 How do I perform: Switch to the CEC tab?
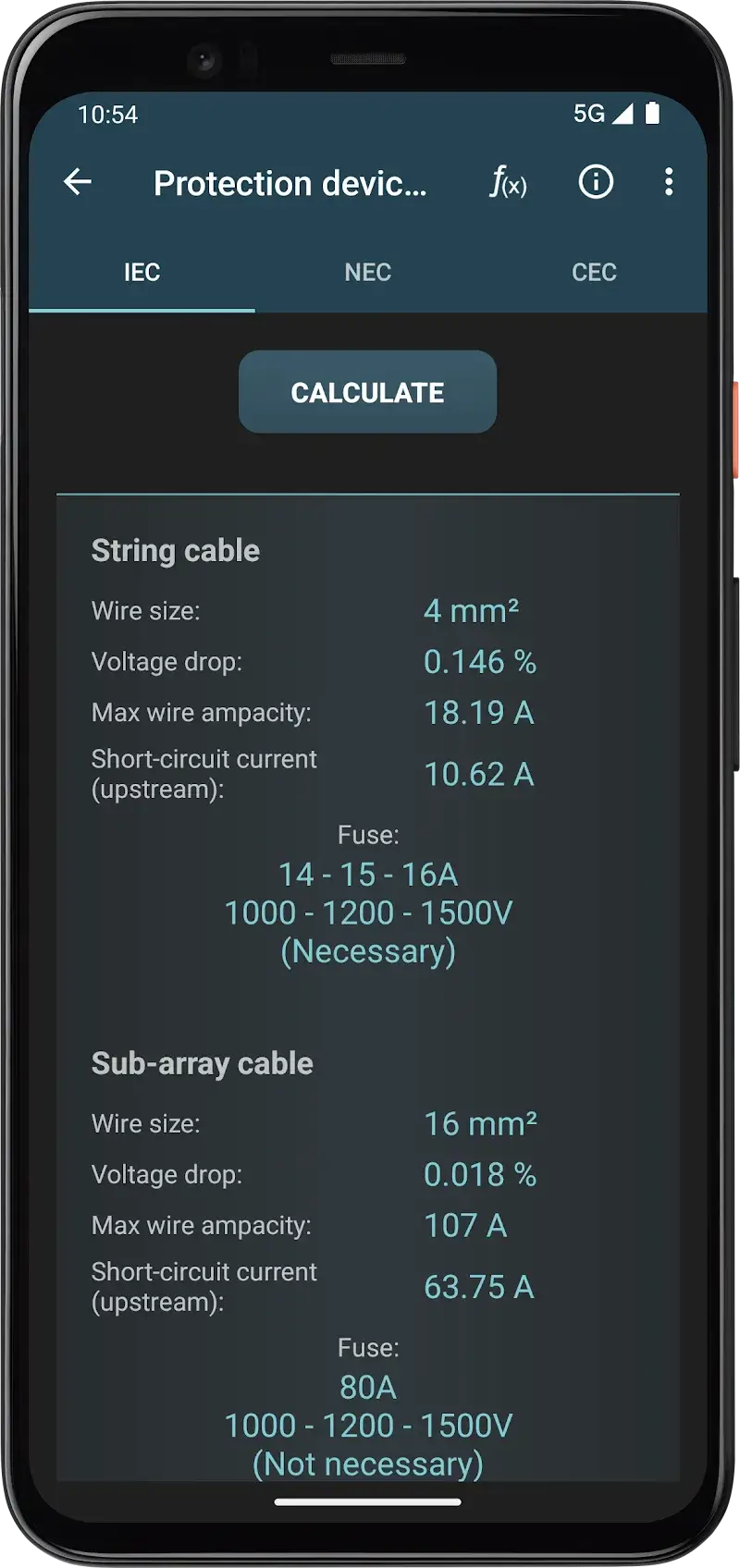(x=594, y=272)
